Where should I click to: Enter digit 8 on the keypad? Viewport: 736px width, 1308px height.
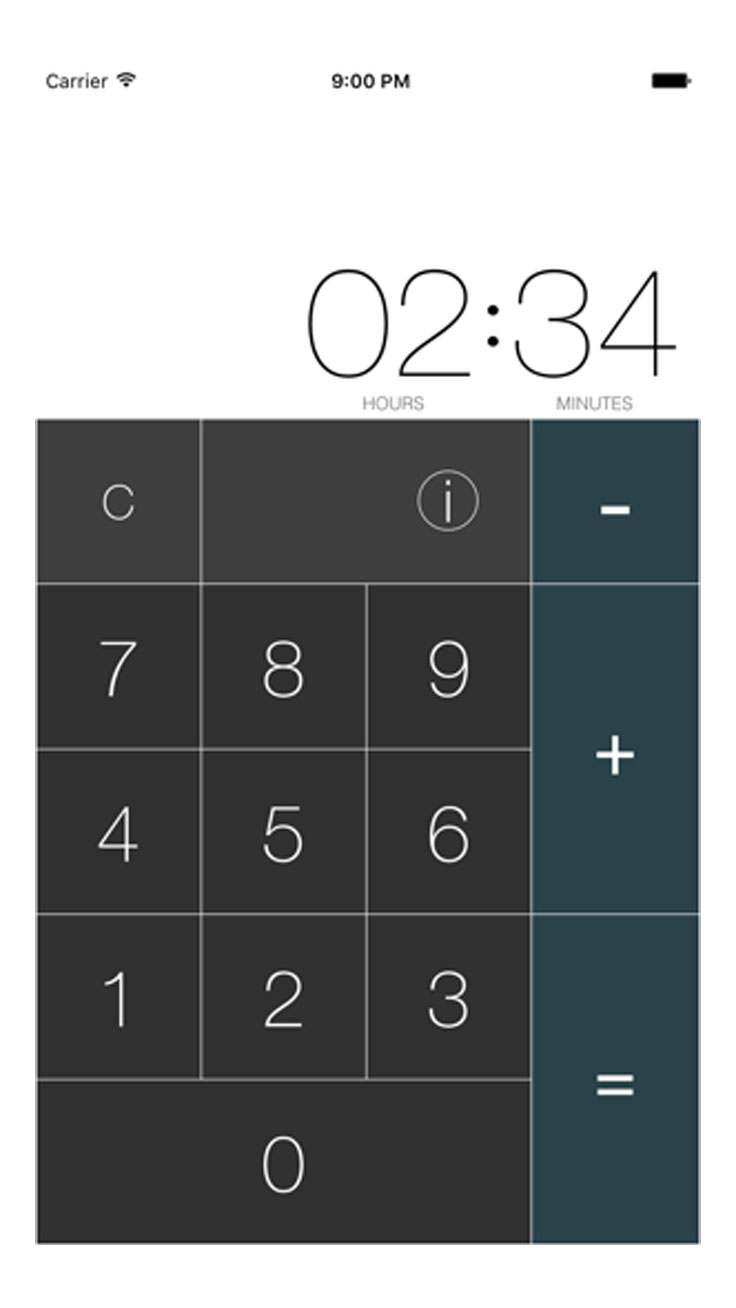[x=283, y=667]
